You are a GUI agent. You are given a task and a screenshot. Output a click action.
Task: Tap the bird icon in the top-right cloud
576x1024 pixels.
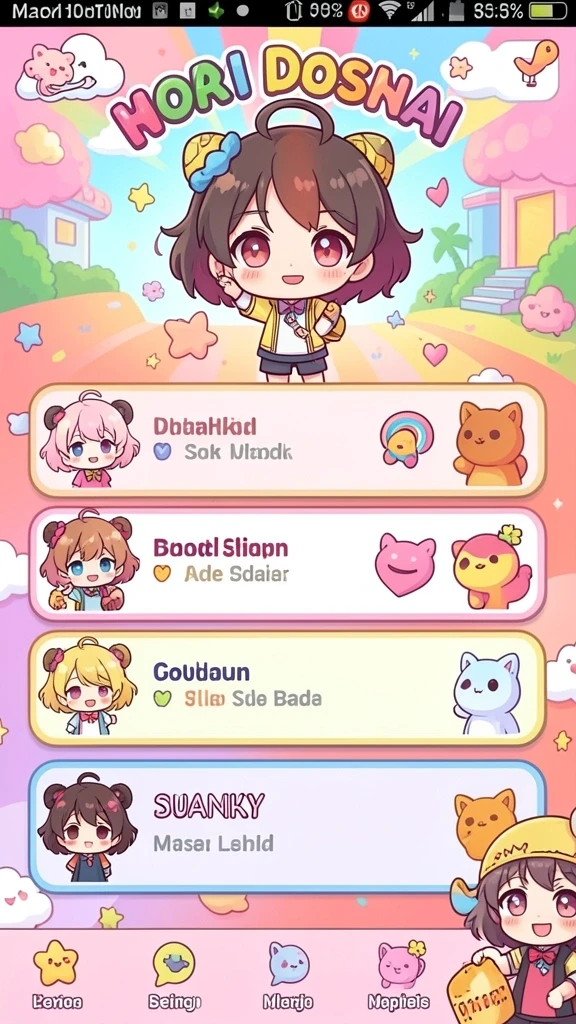click(535, 63)
